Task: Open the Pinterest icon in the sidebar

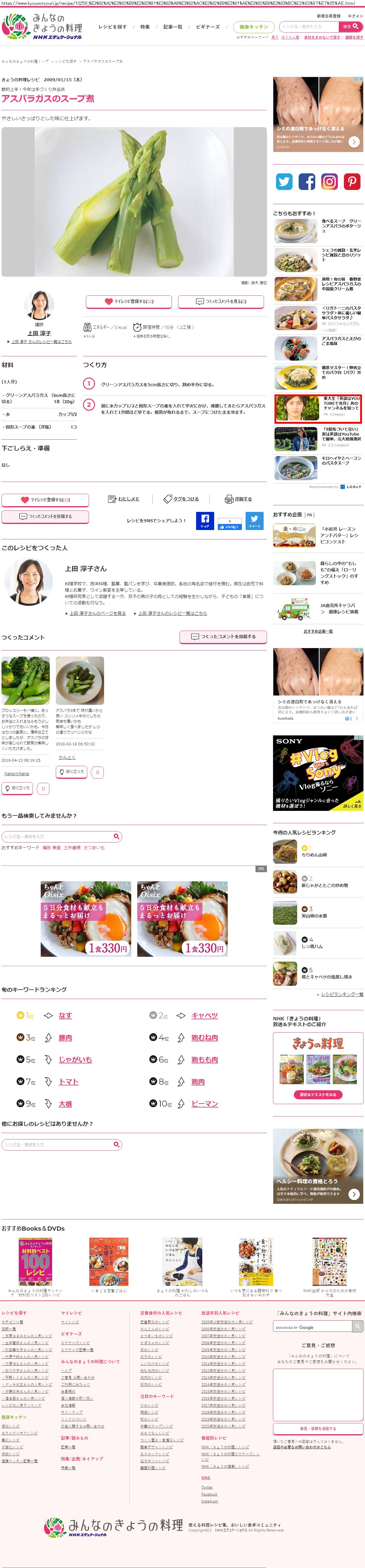Action: tap(352, 182)
